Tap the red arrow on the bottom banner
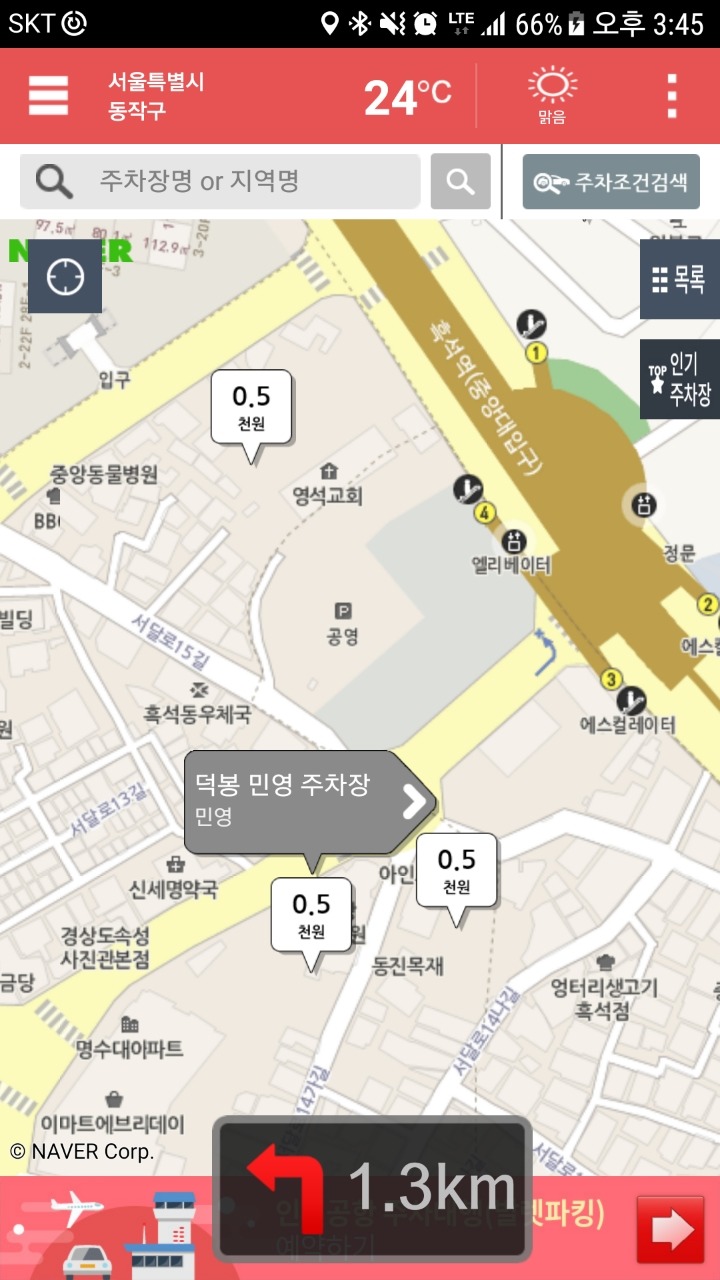Image resolution: width=720 pixels, height=1280 pixels. pyautogui.click(x=670, y=1229)
